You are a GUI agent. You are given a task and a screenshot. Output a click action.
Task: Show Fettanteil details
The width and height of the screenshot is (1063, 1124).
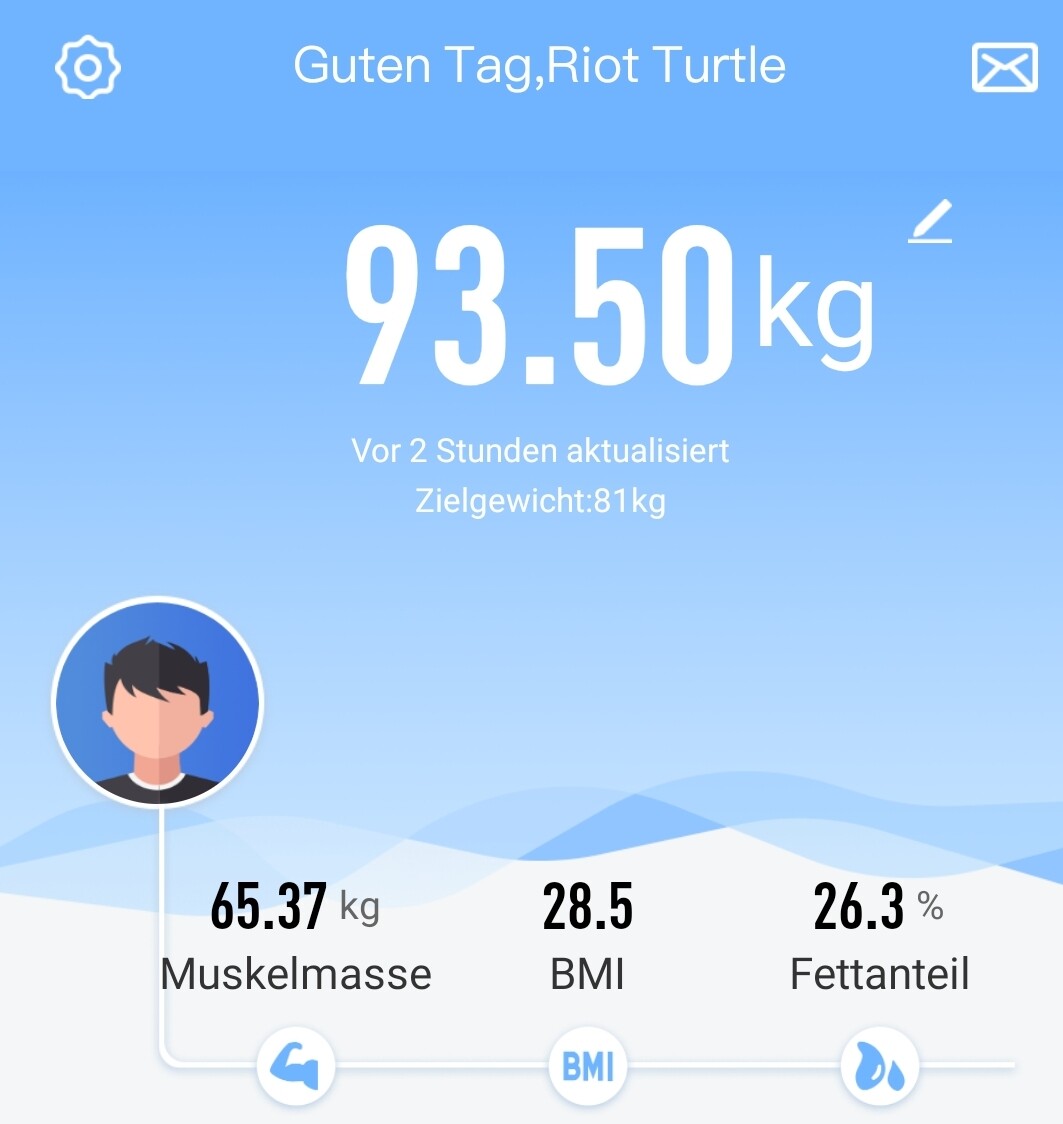[879, 1066]
